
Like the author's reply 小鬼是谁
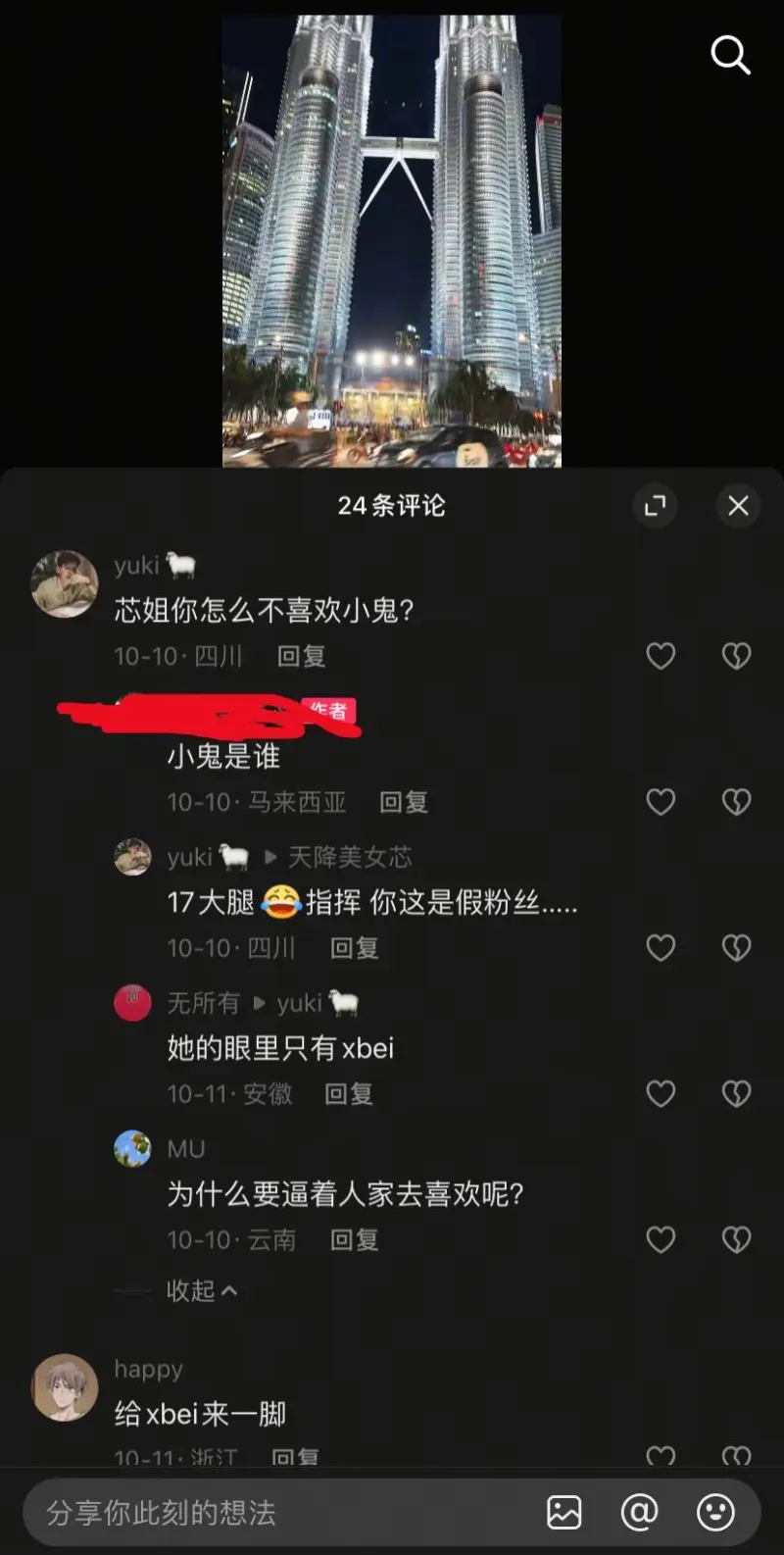click(x=661, y=802)
